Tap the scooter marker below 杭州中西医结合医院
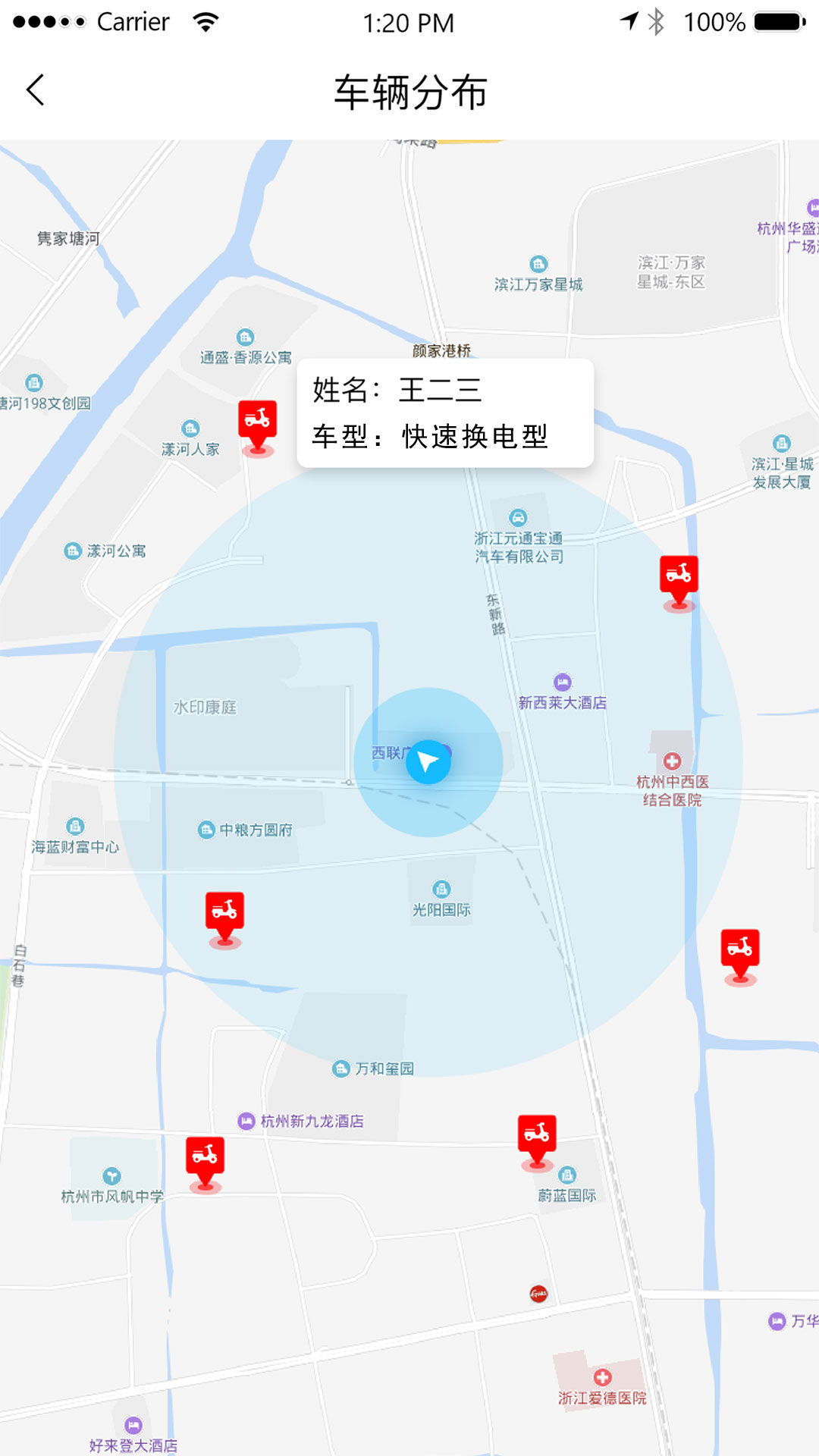The height and width of the screenshot is (1456, 819). coord(740,952)
